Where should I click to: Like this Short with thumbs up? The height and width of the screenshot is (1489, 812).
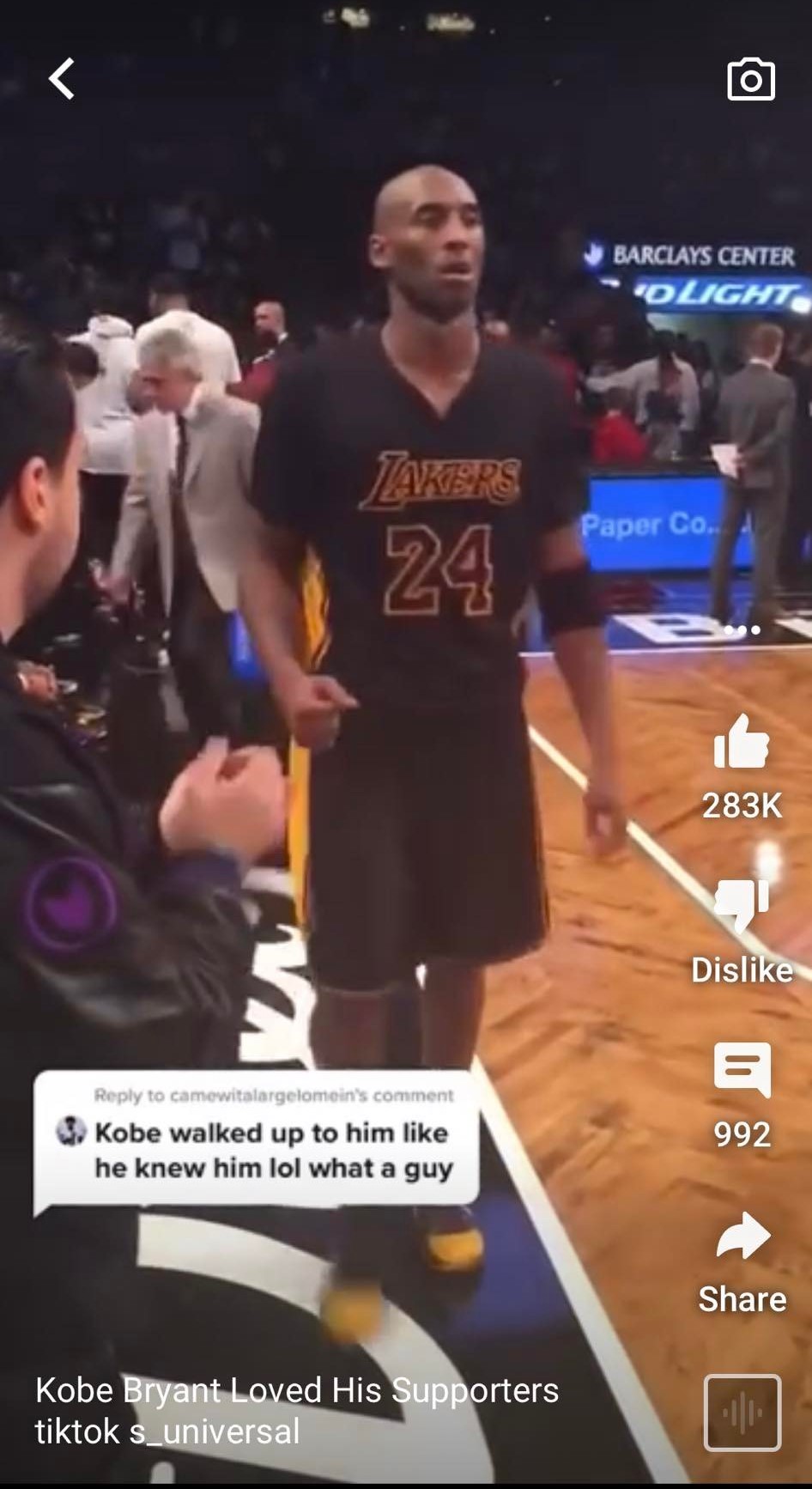tap(742, 743)
